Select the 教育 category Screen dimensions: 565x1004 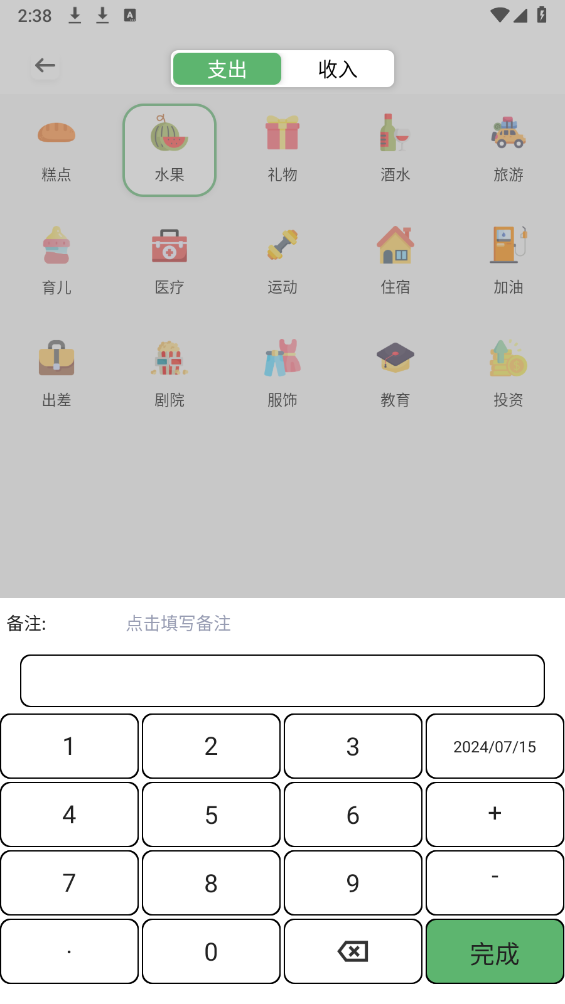tap(395, 374)
